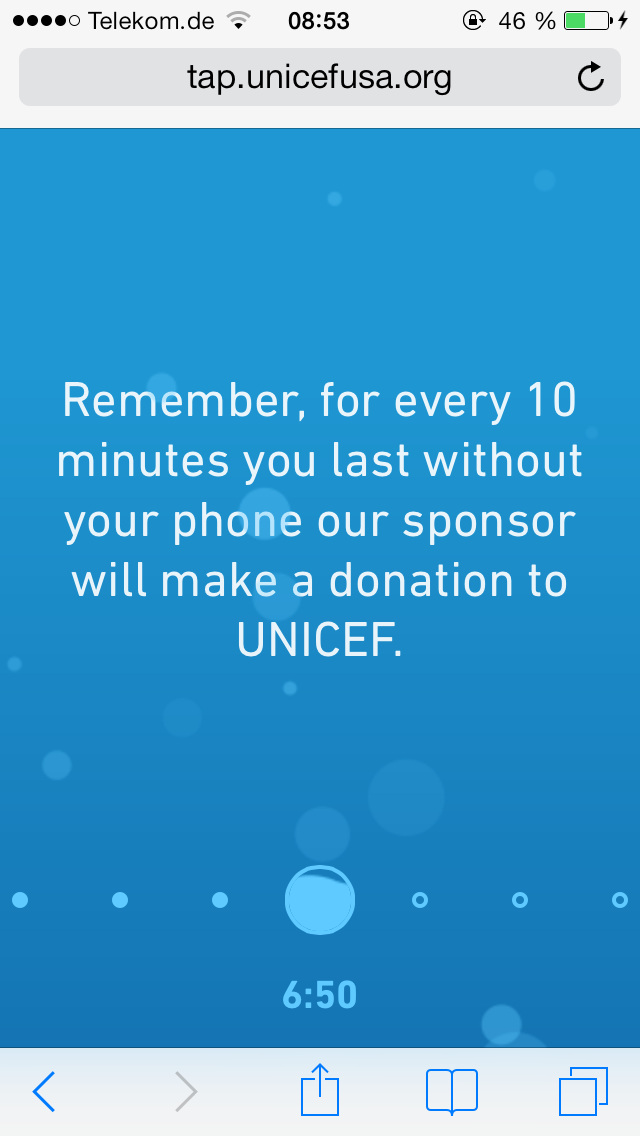
Task: Open Safari bookmarks
Action: coord(451,1091)
